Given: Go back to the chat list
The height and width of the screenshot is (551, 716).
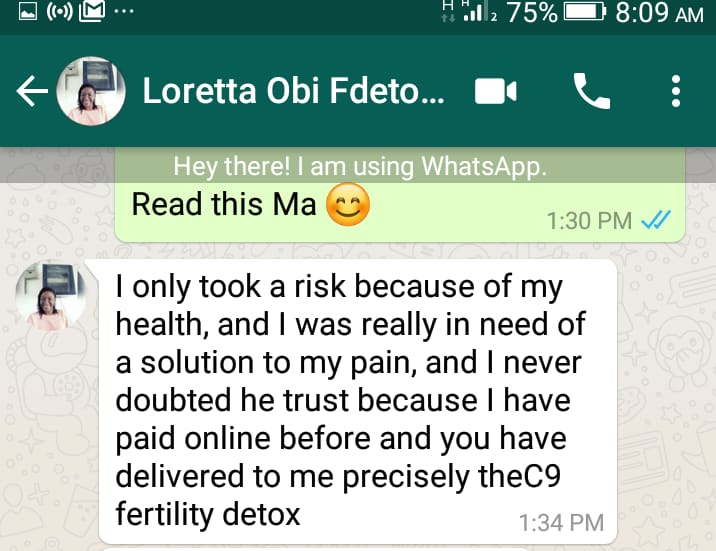Looking at the screenshot, I should 31,92.
